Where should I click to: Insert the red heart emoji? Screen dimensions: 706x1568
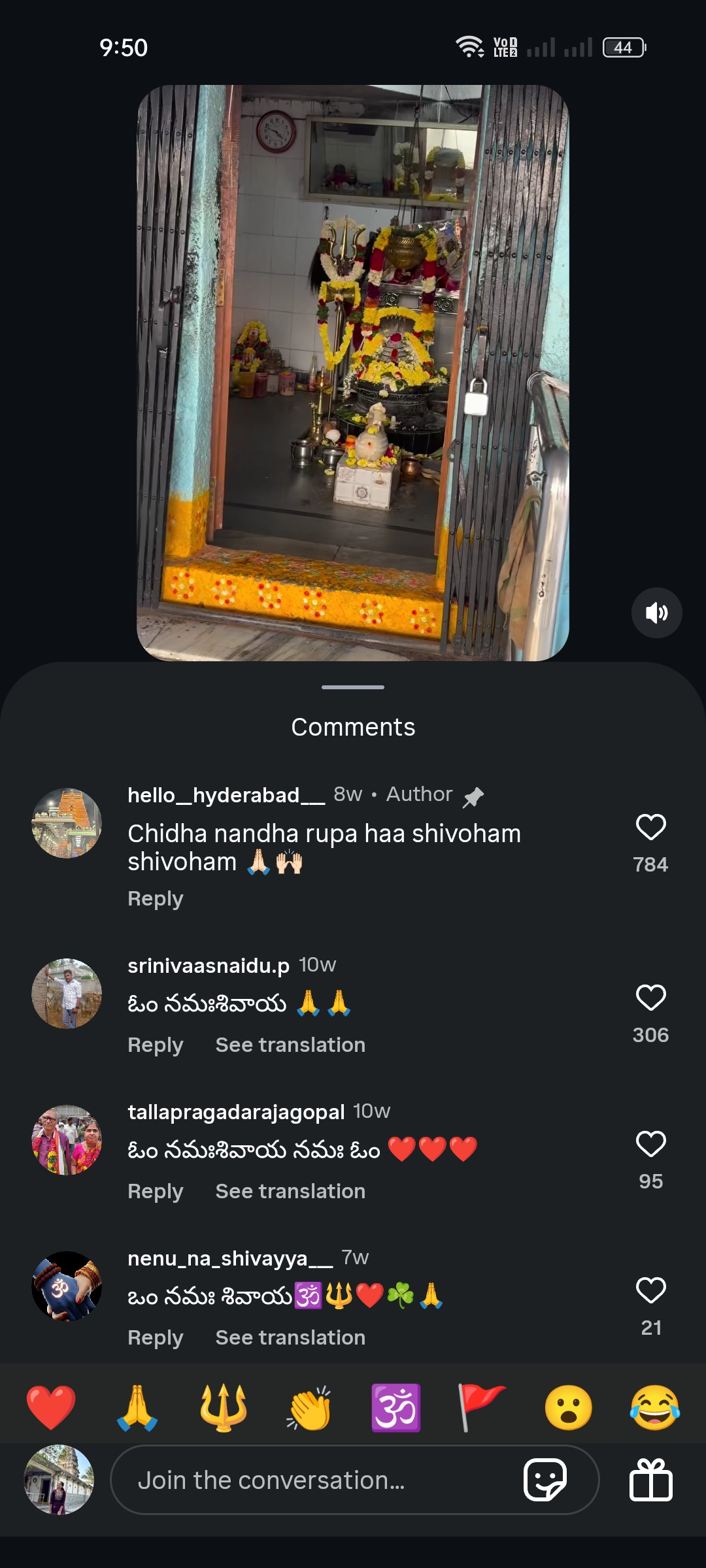(x=51, y=1407)
